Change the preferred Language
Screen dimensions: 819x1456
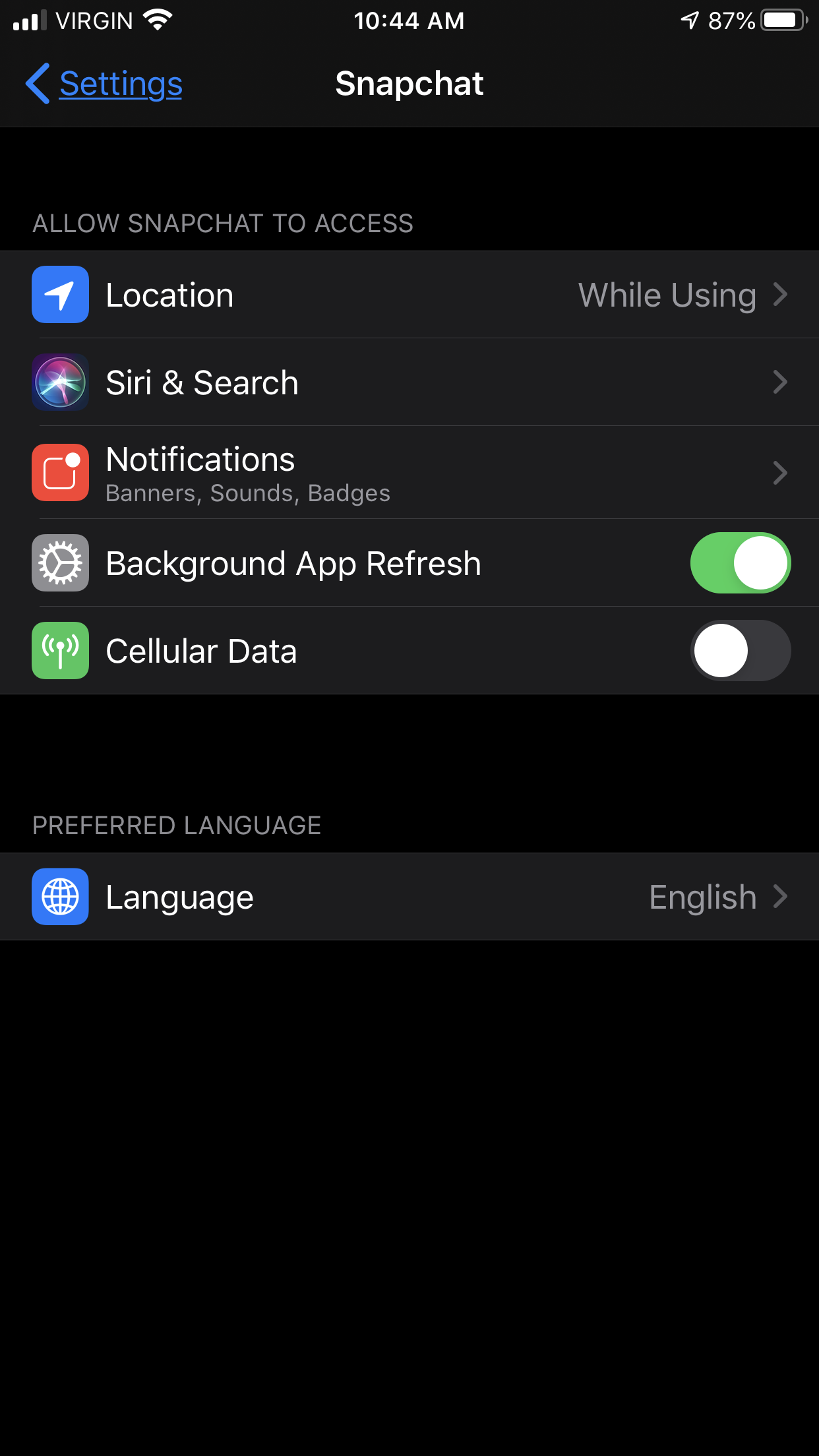[x=409, y=897]
